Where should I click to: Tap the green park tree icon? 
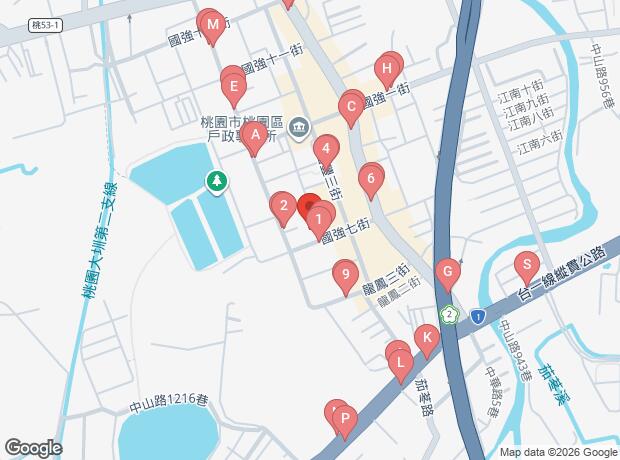click(214, 181)
